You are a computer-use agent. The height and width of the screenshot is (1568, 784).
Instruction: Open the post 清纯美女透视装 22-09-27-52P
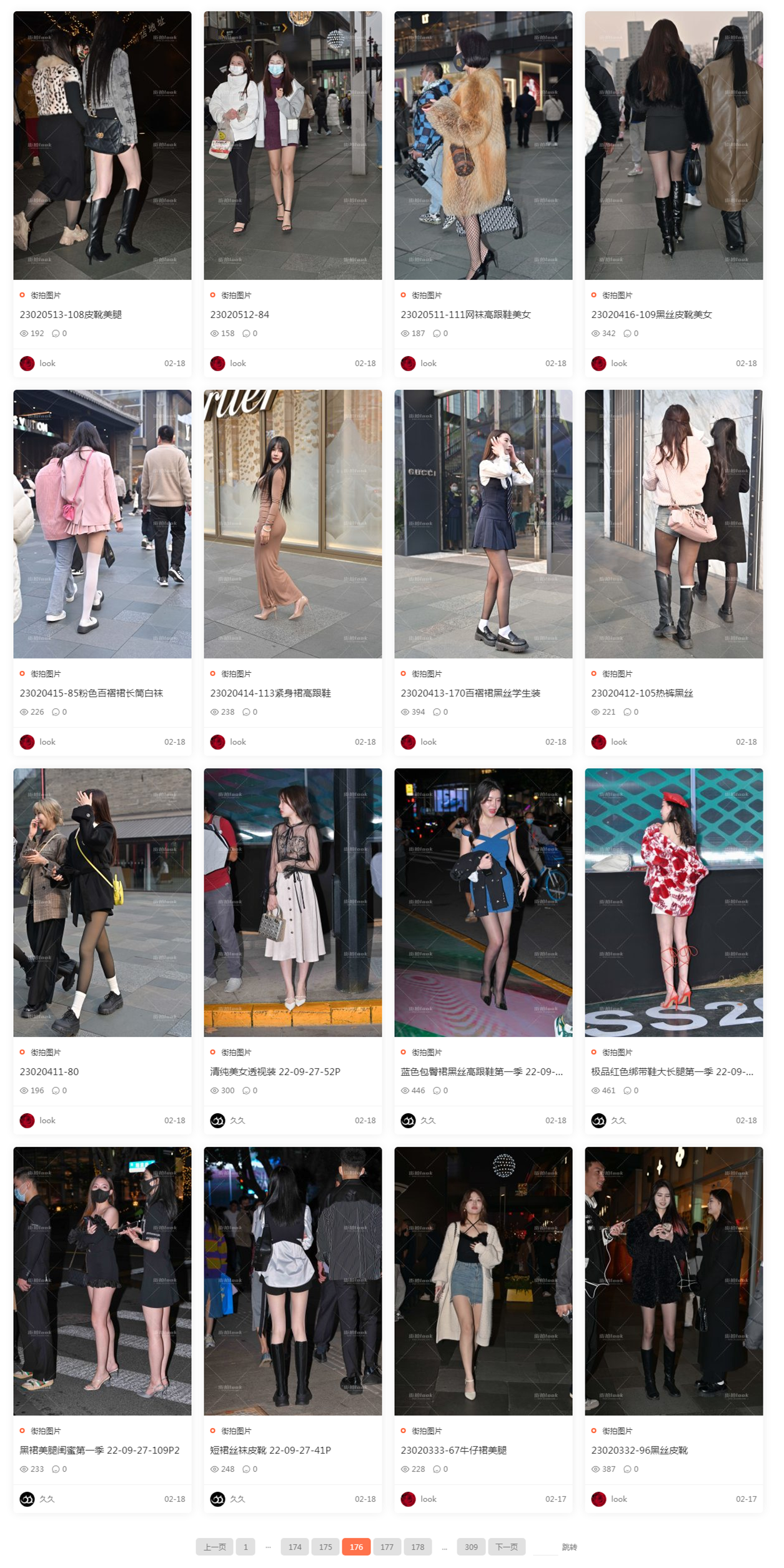275,1071
